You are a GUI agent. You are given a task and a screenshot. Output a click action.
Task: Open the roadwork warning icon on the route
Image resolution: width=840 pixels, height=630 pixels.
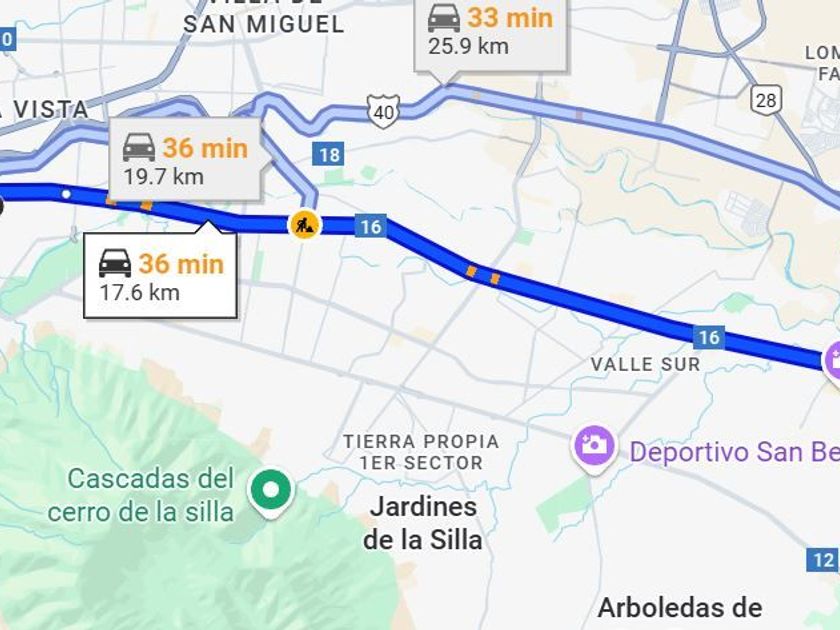pos(304,224)
